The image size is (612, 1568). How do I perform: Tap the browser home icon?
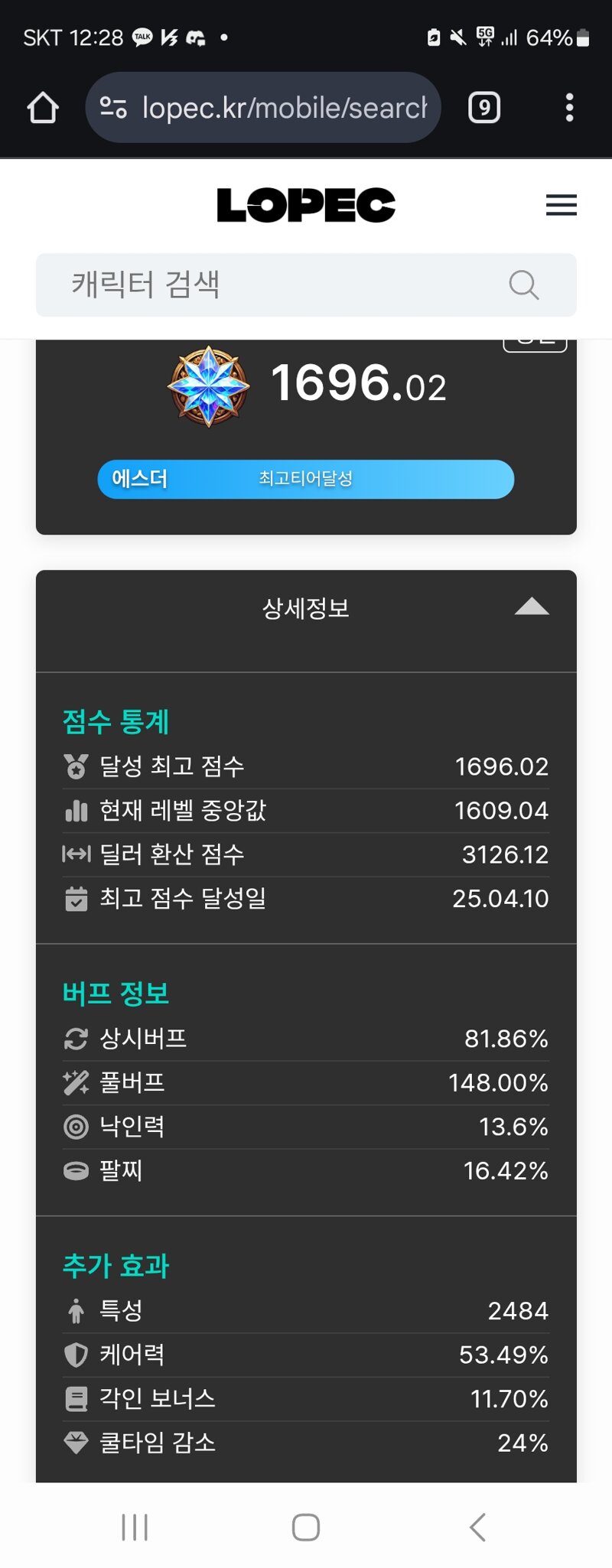(x=43, y=108)
